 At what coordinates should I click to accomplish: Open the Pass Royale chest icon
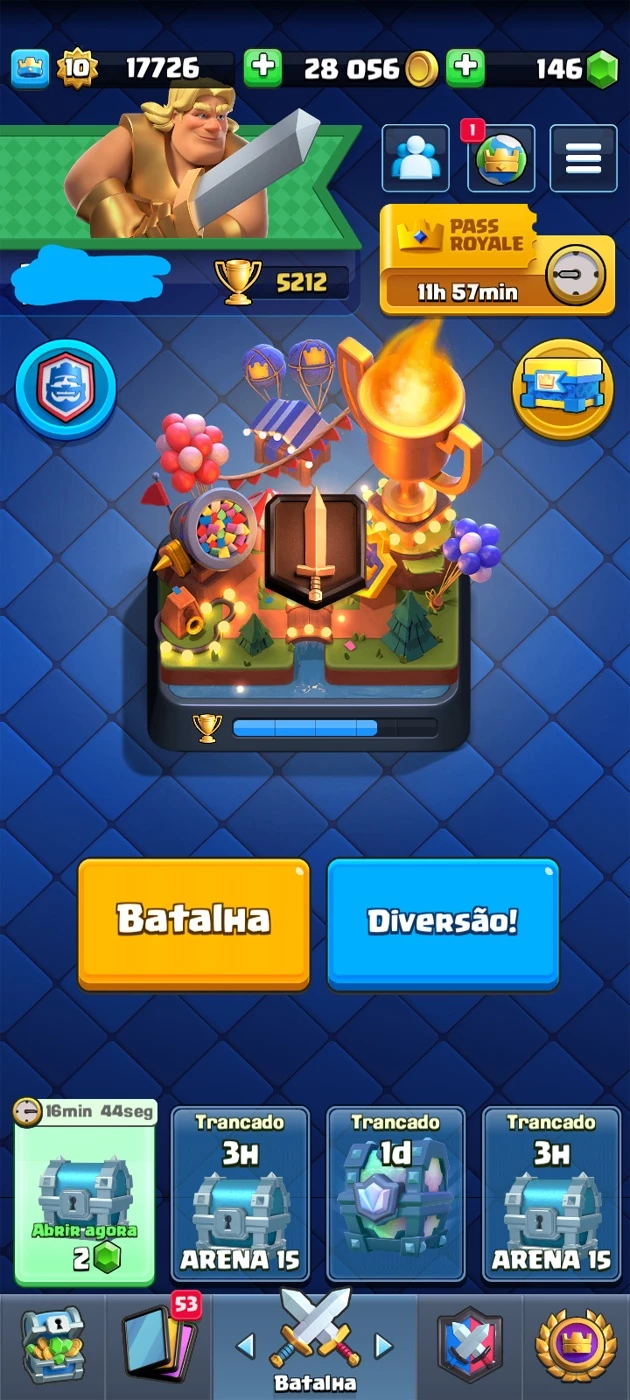[562, 390]
